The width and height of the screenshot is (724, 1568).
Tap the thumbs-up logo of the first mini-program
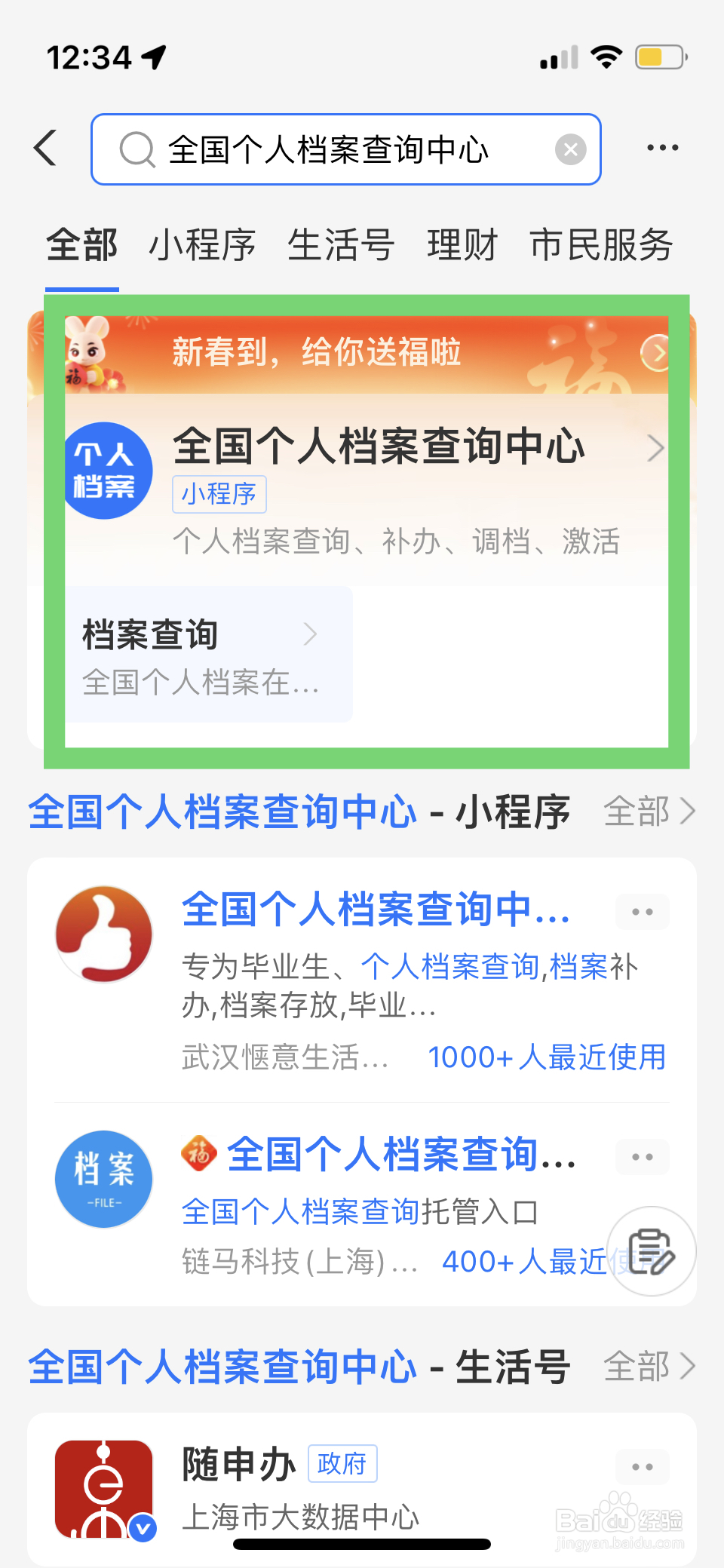click(x=103, y=934)
